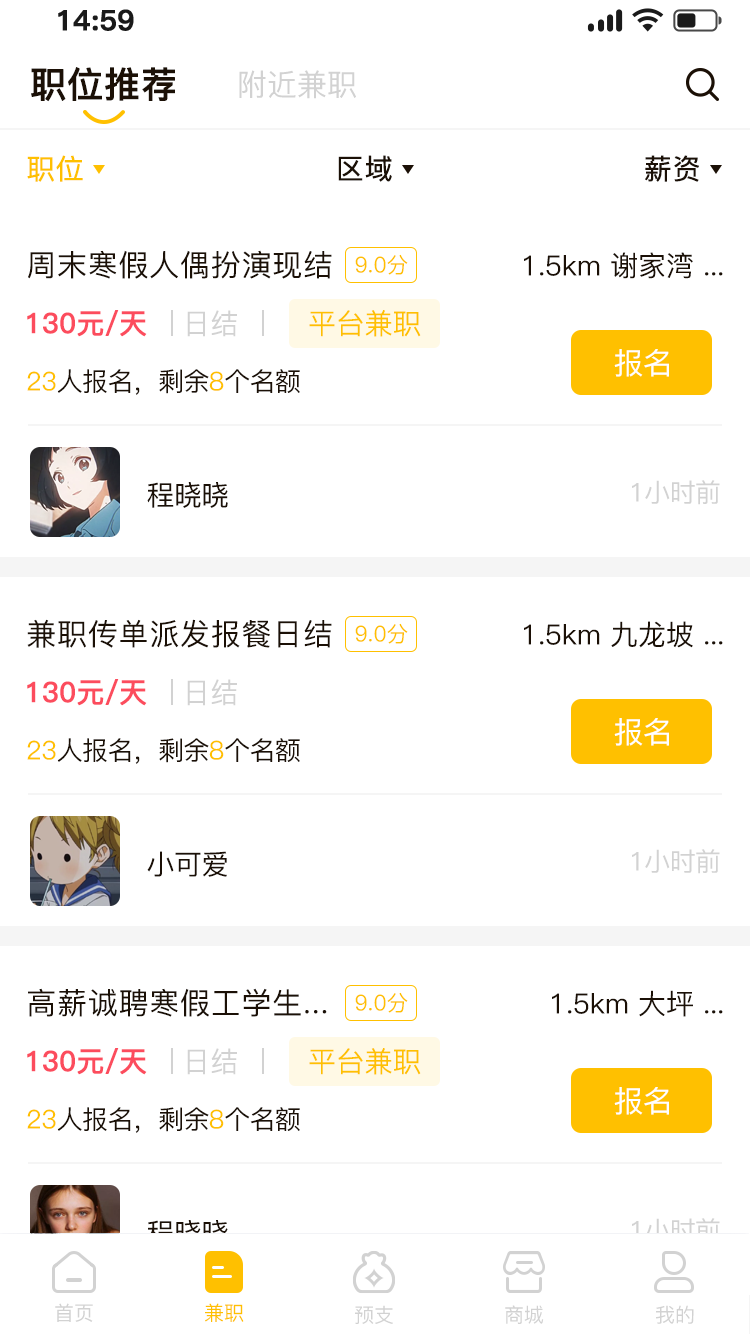Switch to the 附近兼职 tab
This screenshot has width=750, height=1334.
coord(297,86)
